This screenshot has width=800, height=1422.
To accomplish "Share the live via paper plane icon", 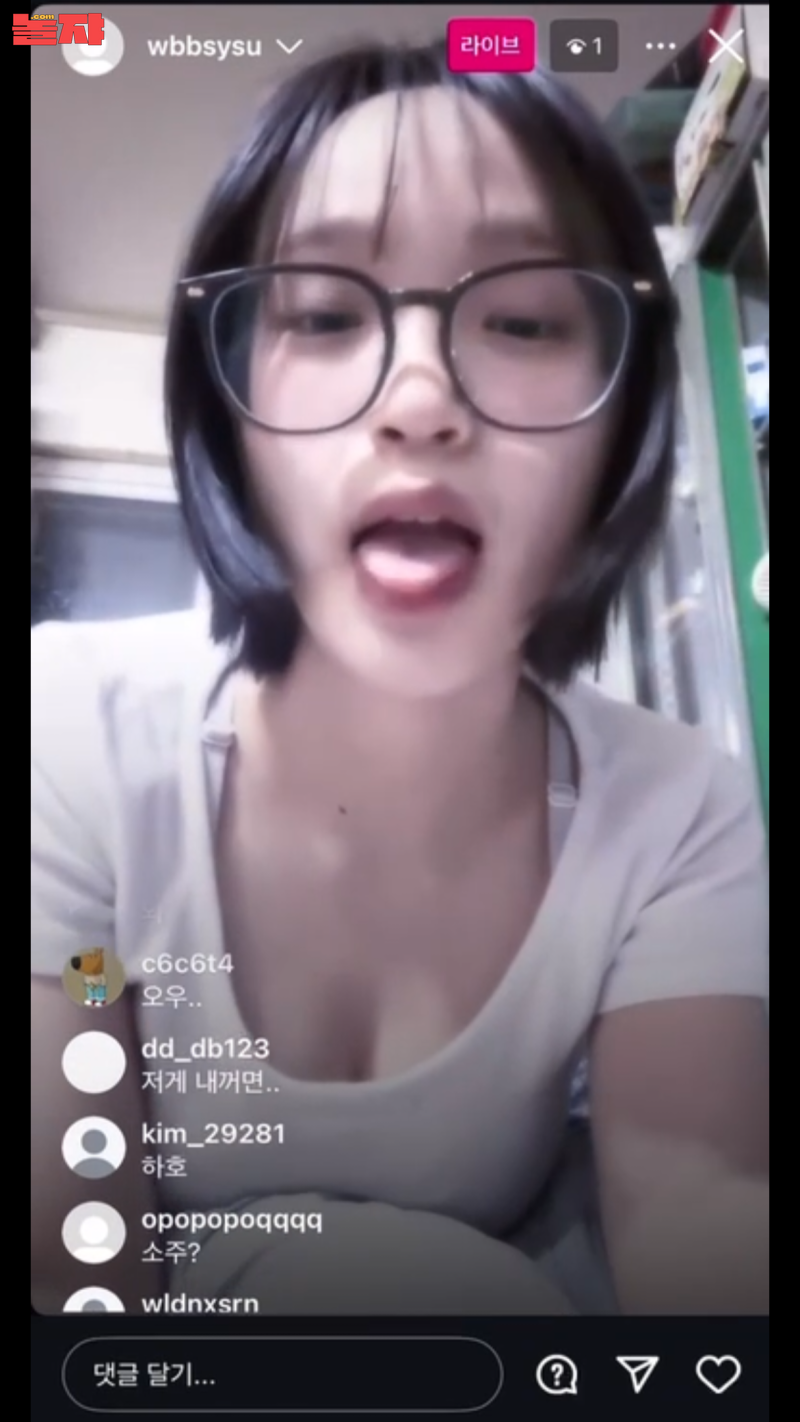I will point(637,1374).
